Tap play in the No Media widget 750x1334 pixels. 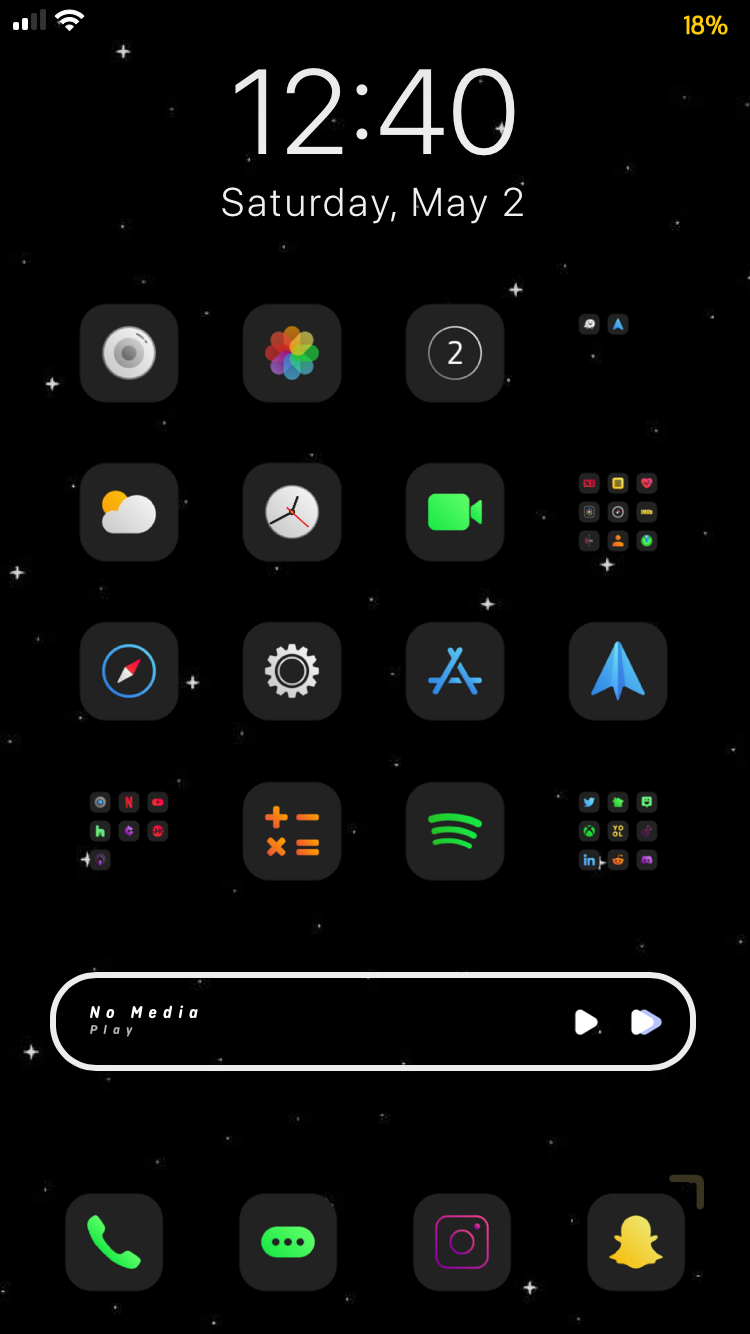[586, 1022]
